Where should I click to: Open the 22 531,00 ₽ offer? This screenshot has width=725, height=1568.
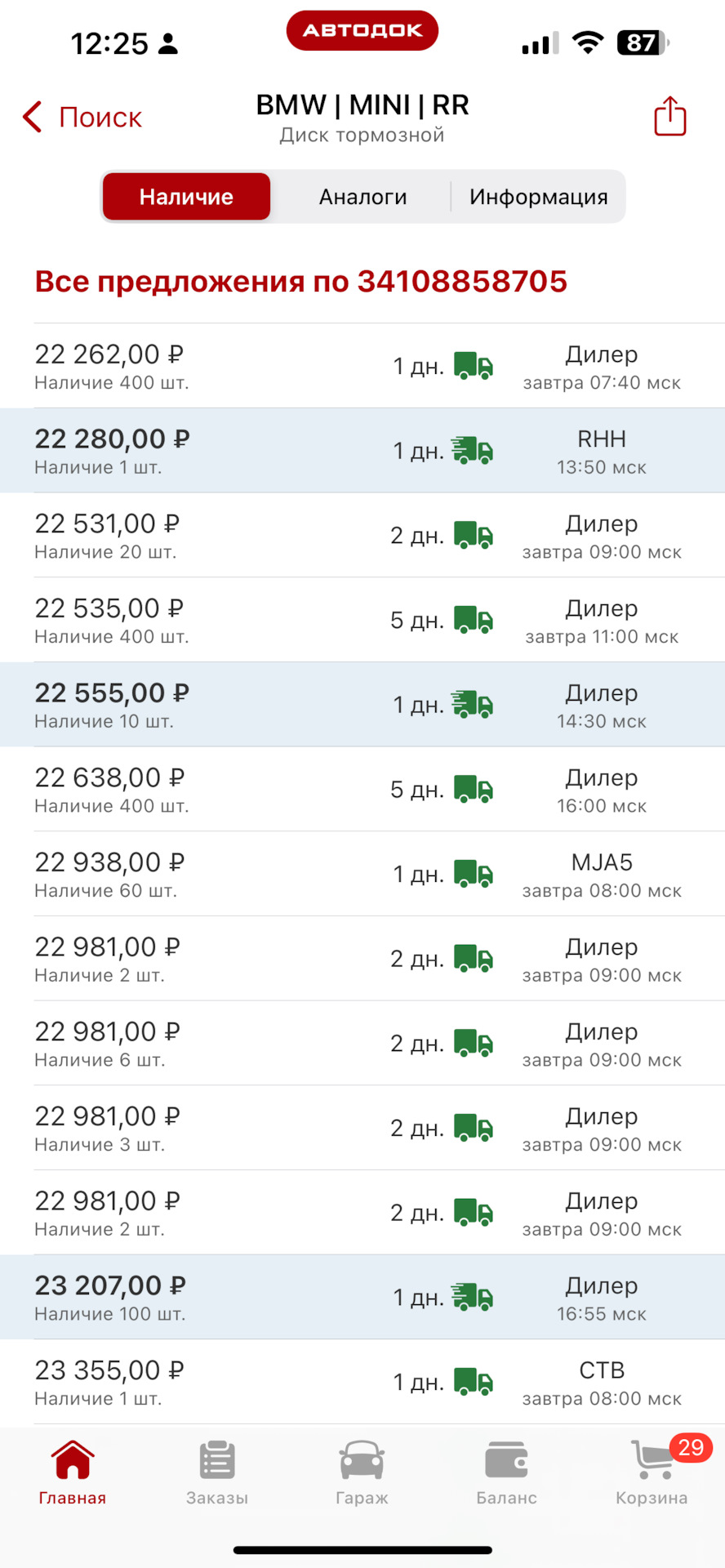pyautogui.click(x=362, y=535)
